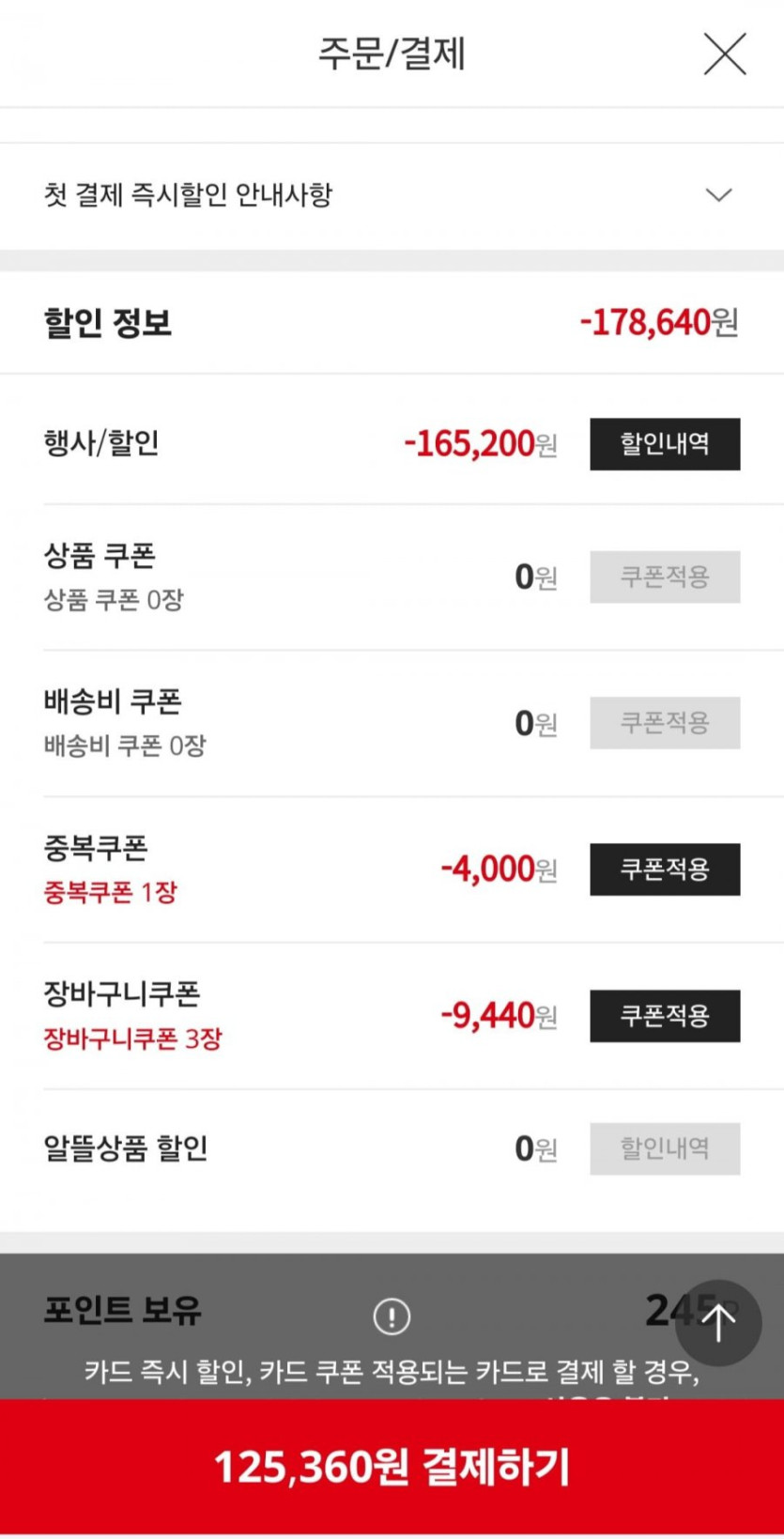Image resolution: width=784 pixels, height=1539 pixels.
Task: Expand 첫 결제 즉시할인 안내사항
Action: (392, 195)
